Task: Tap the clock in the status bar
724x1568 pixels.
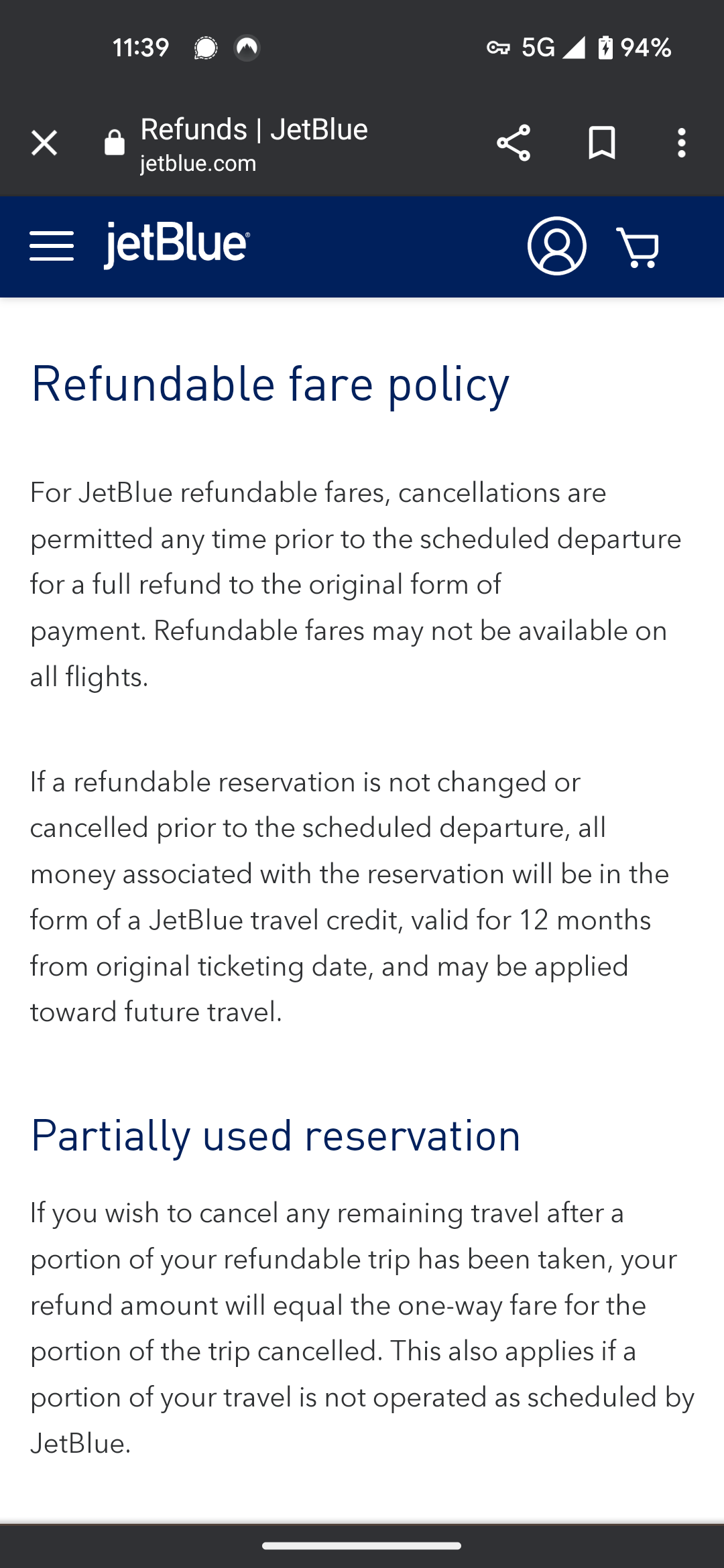Action: [x=140, y=48]
